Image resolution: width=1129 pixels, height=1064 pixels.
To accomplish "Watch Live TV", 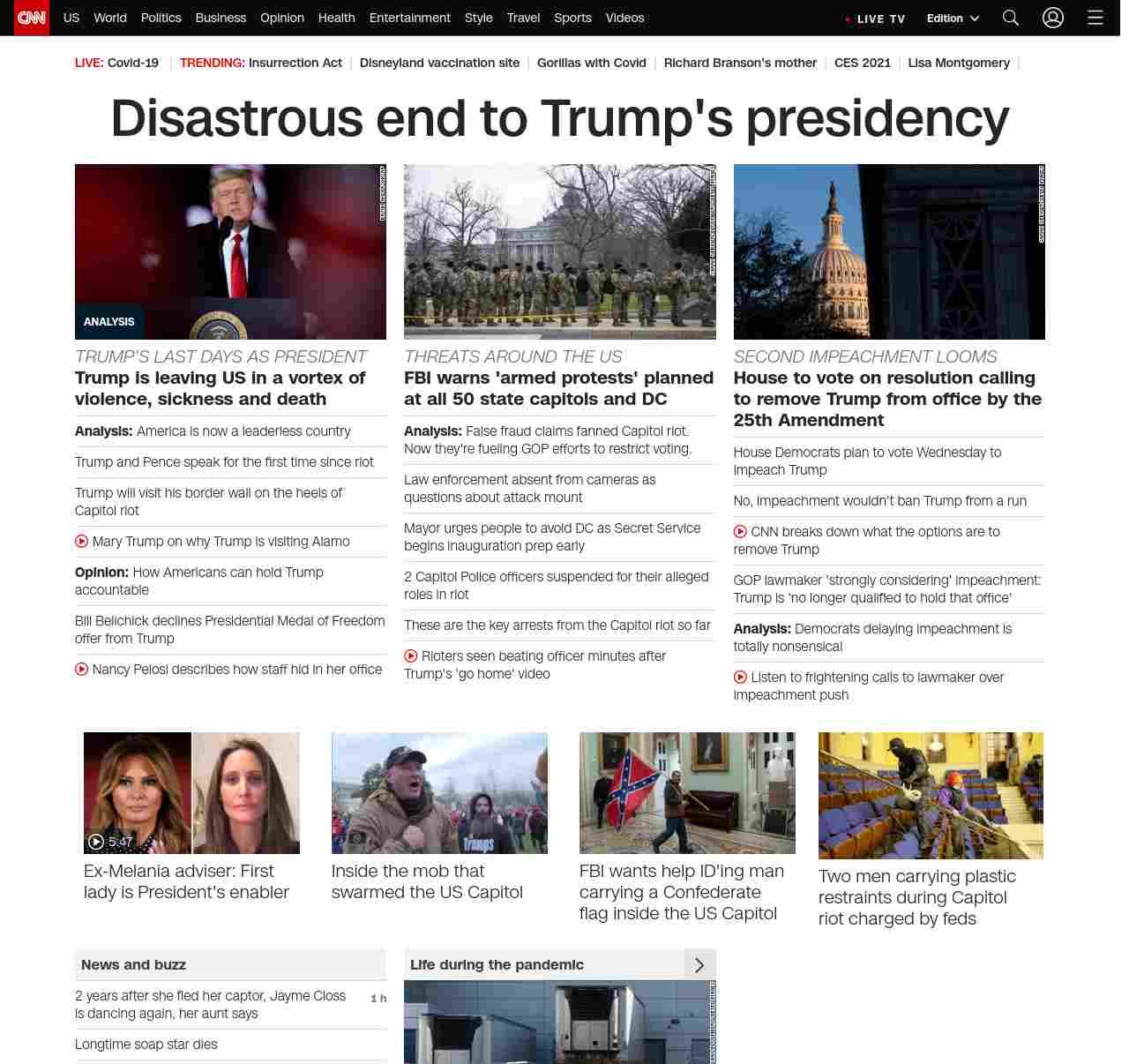I will pyautogui.click(x=875, y=19).
